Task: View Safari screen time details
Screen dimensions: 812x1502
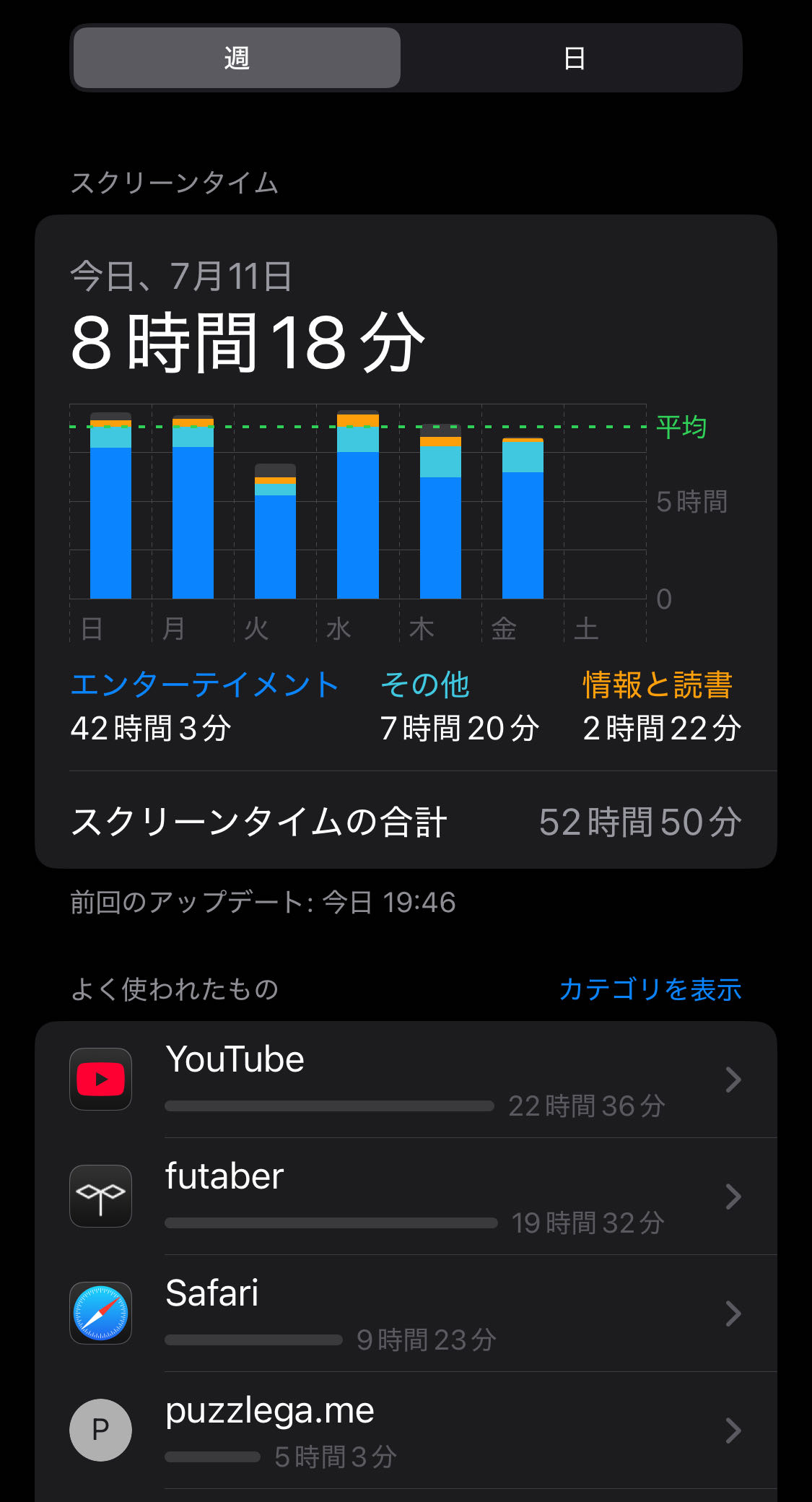Action: point(406,1314)
